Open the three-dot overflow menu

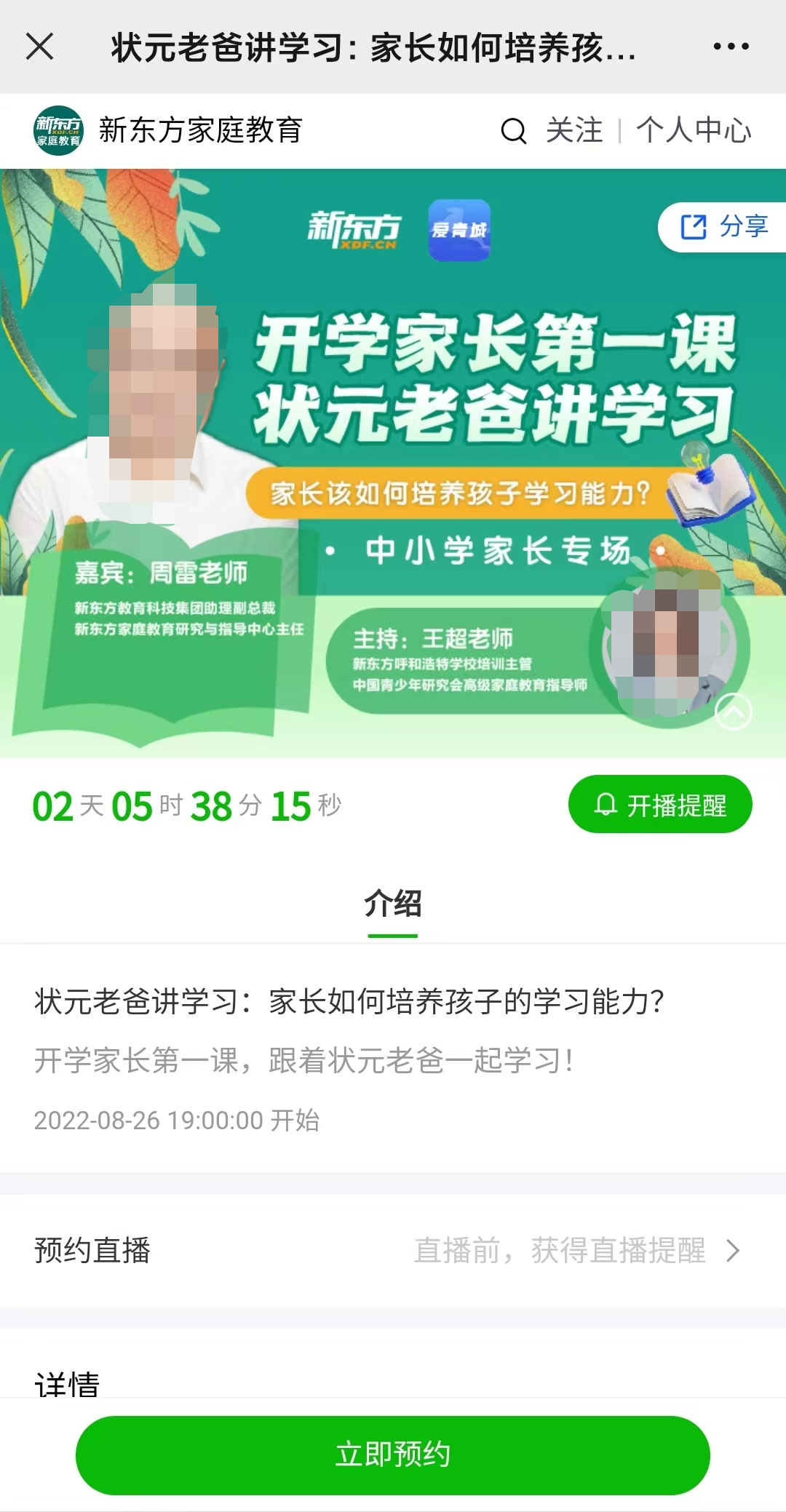[x=731, y=47]
